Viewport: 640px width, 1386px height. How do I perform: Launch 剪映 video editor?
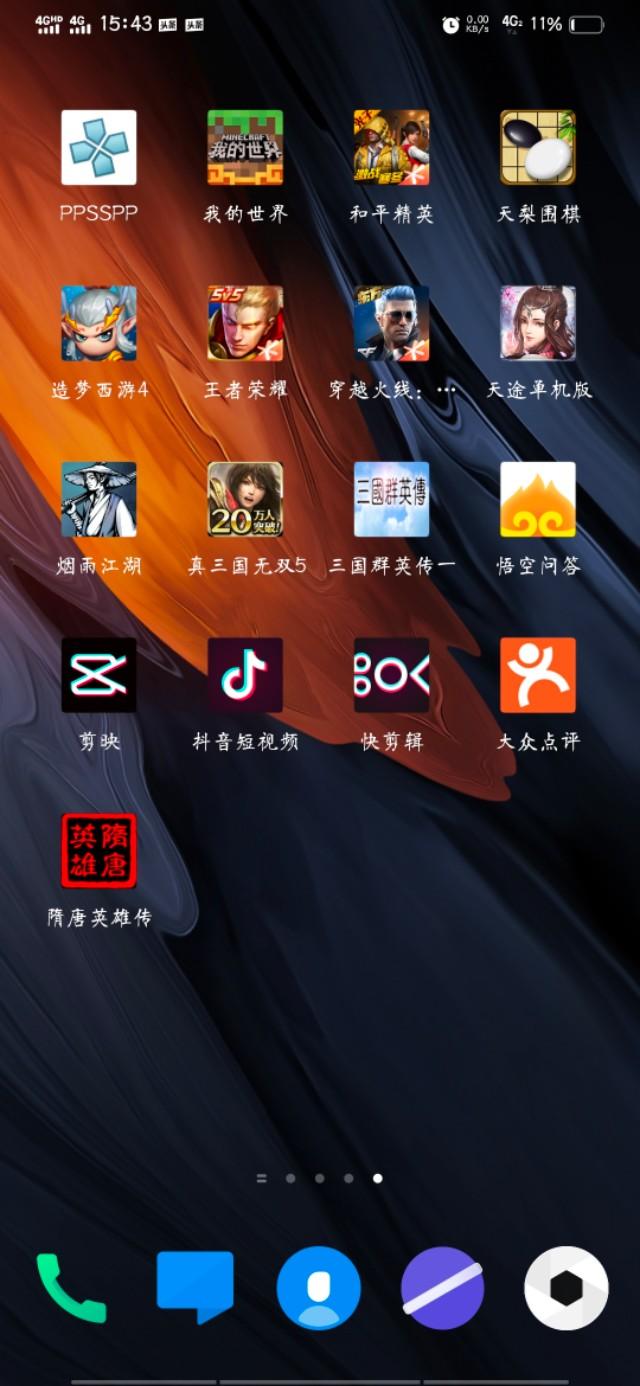(99, 675)
